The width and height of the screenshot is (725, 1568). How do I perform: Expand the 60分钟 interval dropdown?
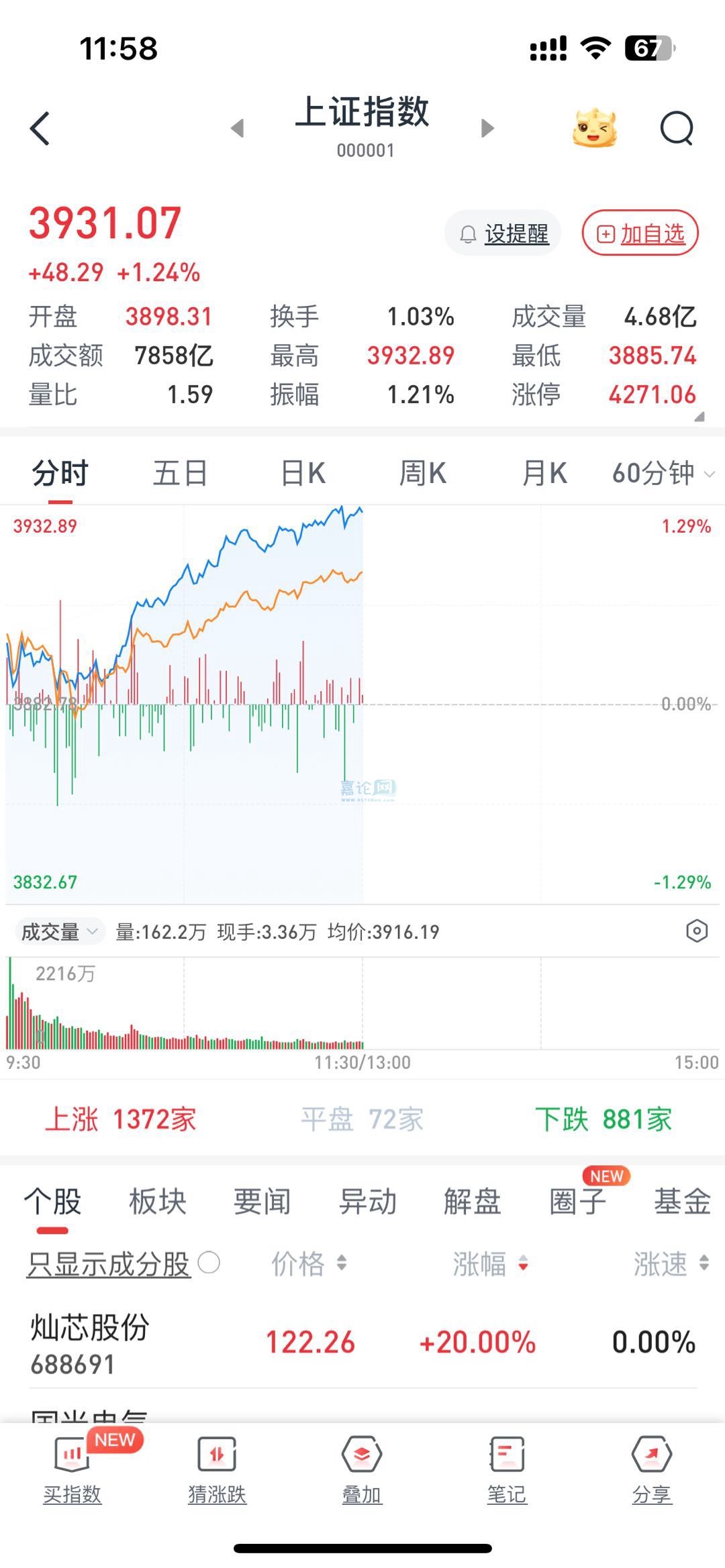click(x=662, y=474)
